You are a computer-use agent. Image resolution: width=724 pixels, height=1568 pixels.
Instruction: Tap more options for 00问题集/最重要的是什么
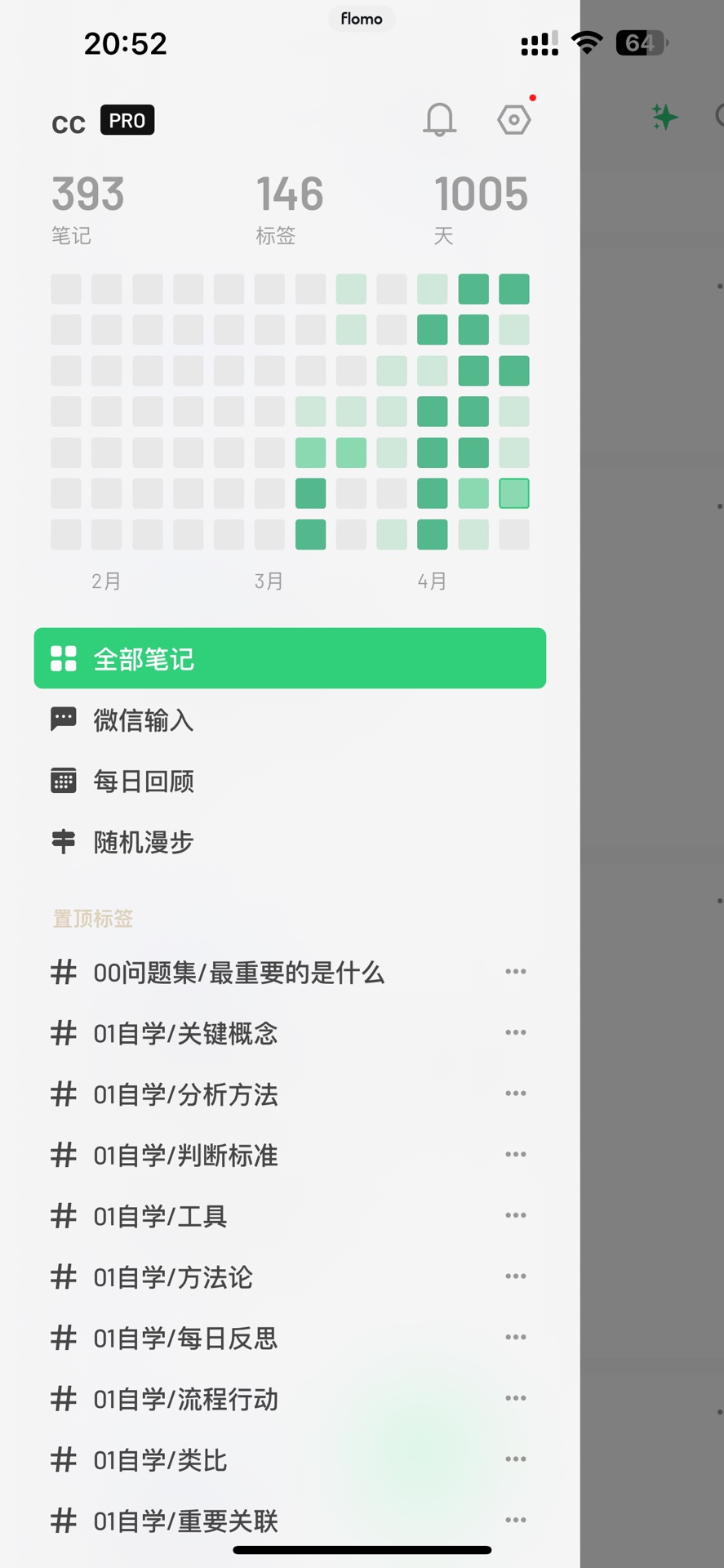(x=515, y=972)
